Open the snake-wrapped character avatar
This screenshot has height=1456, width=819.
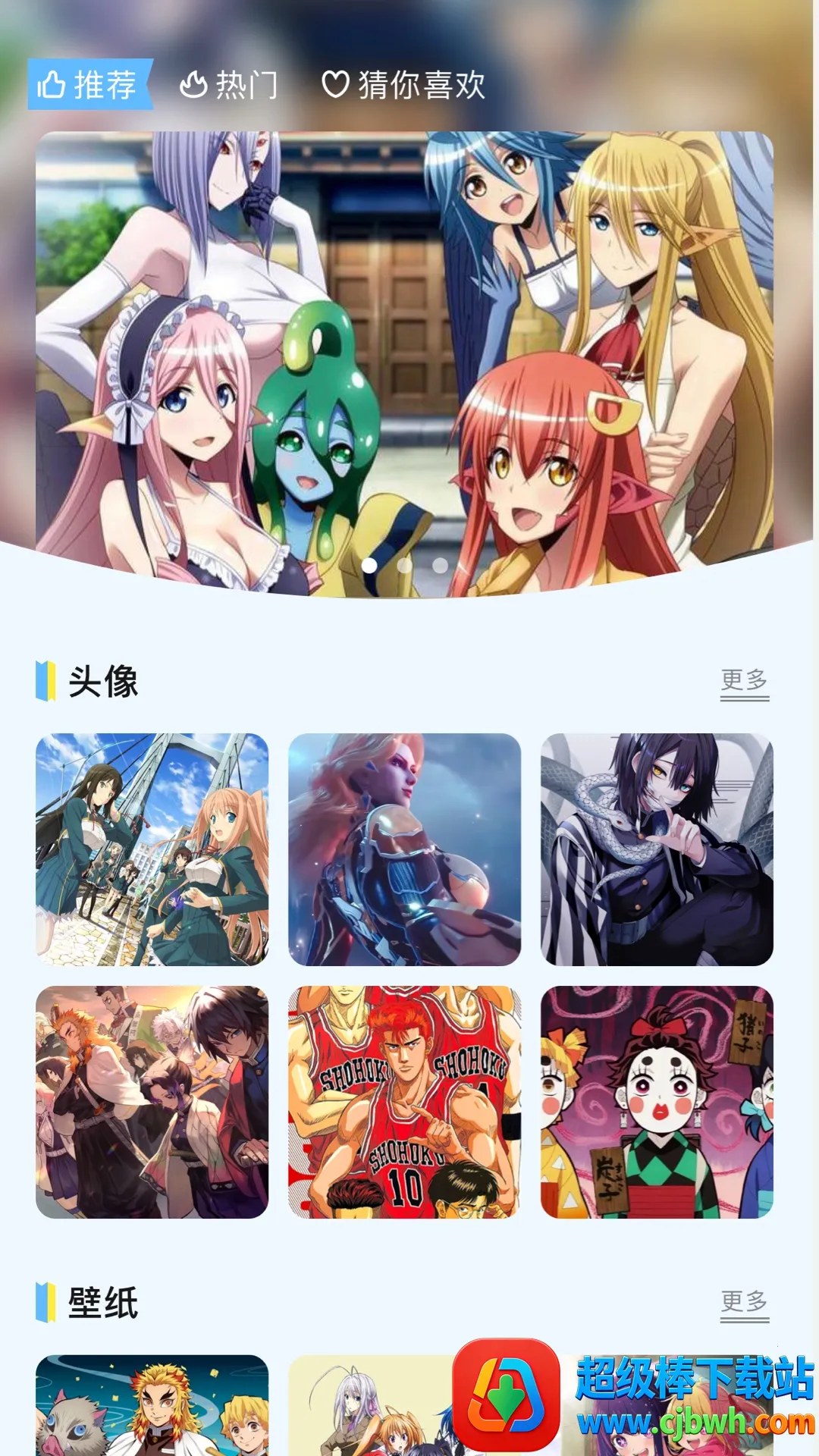coord(657,849)
